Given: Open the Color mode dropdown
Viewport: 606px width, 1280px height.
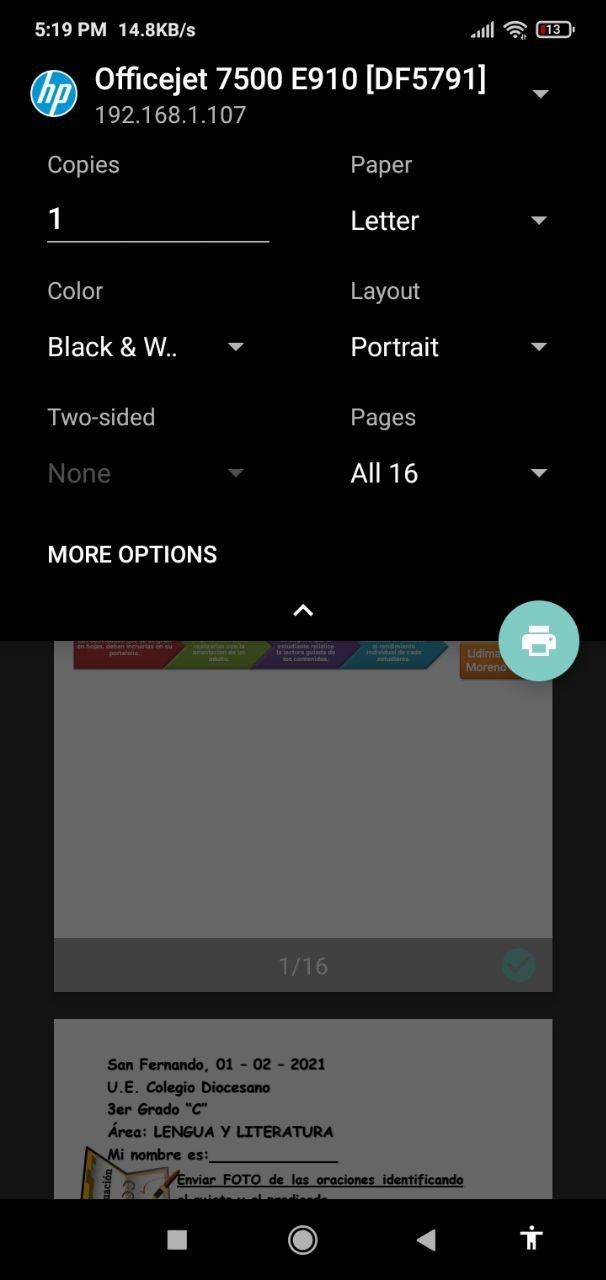Looking at the screenshot, I should 146,347.
